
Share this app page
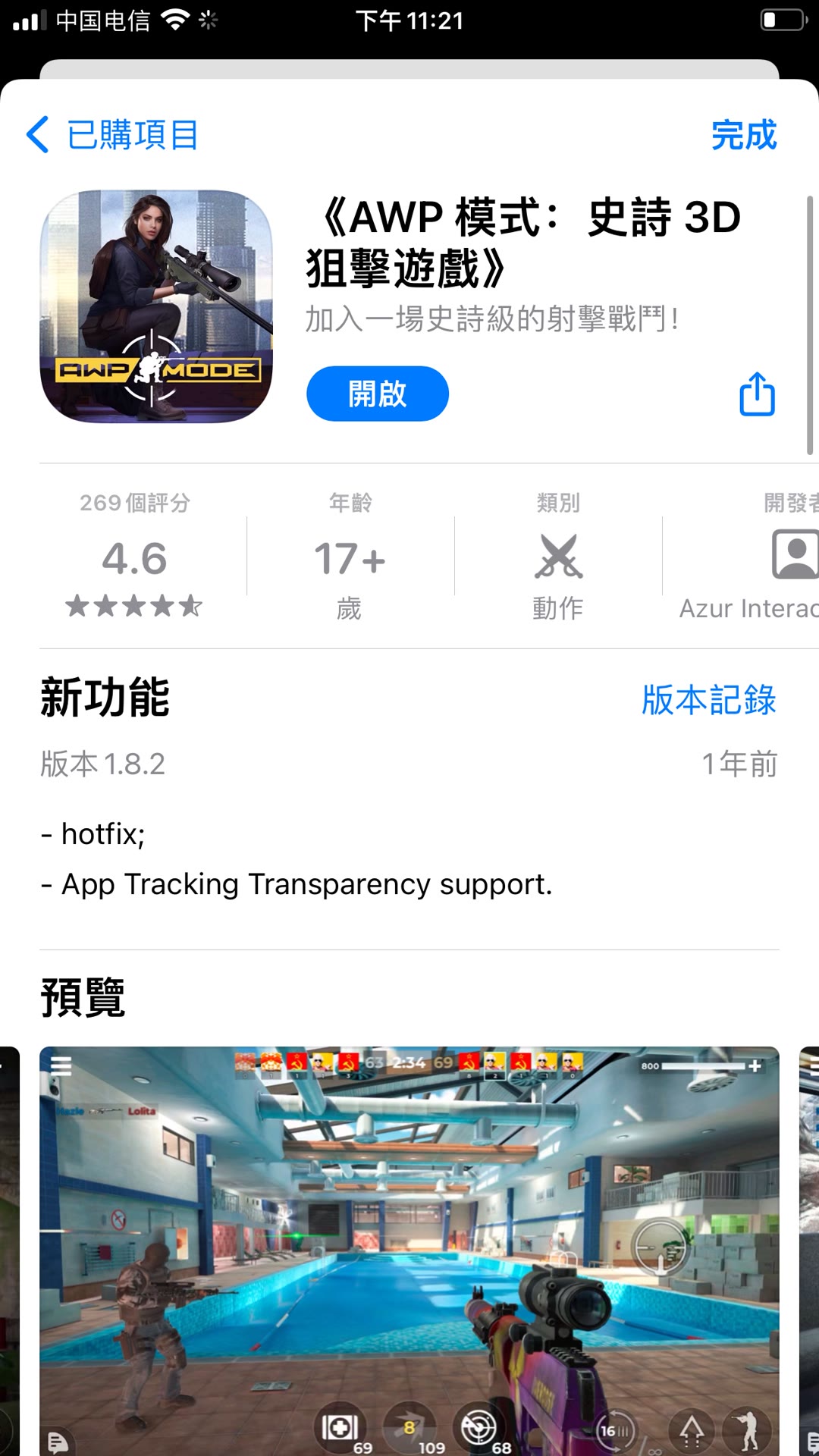tap(757, 394)
